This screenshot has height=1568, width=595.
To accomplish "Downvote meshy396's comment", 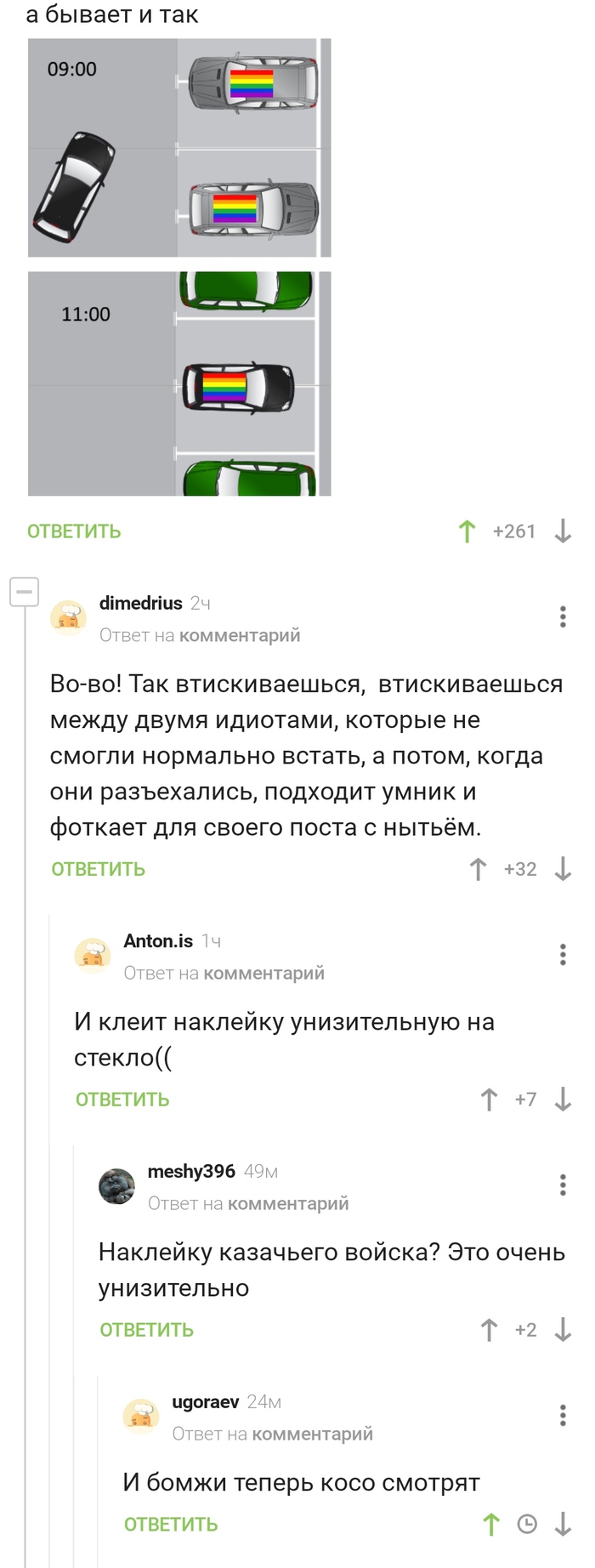I will (x=563, y=1330).
